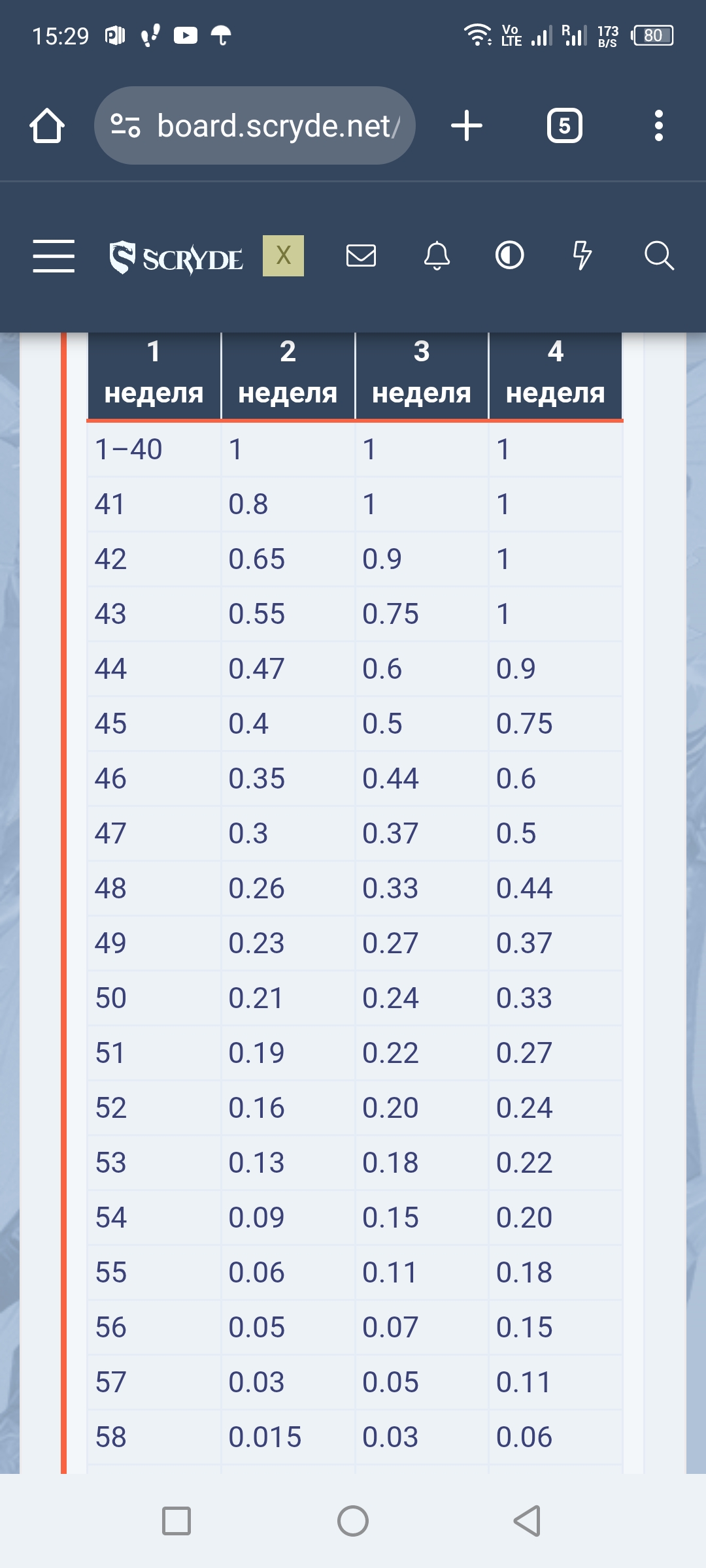Open the recent apps button
Screen dimensions: 706x1568
176,1521
